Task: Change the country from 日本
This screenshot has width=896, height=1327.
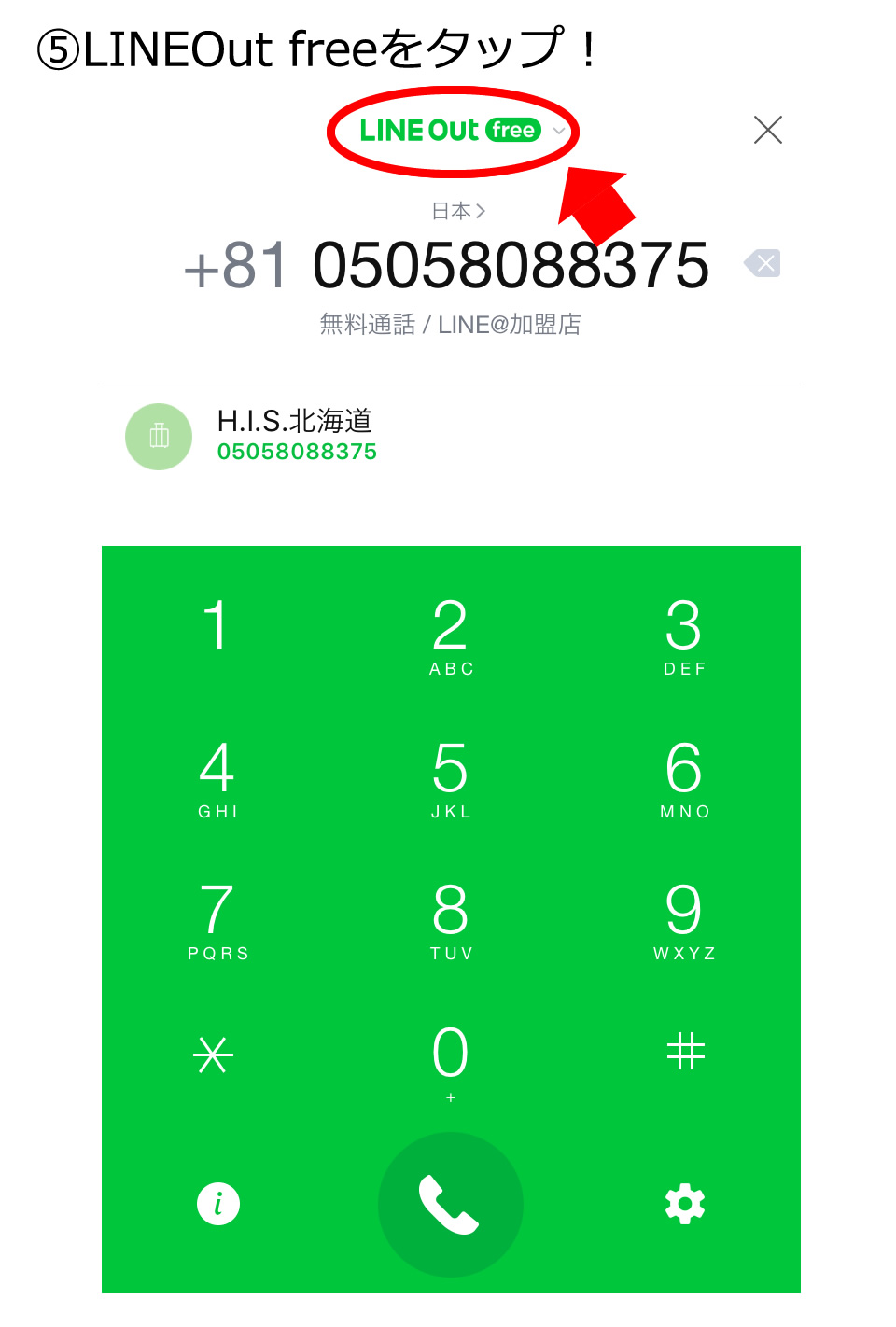Action: pyautogui.click(x=457, y=211)
